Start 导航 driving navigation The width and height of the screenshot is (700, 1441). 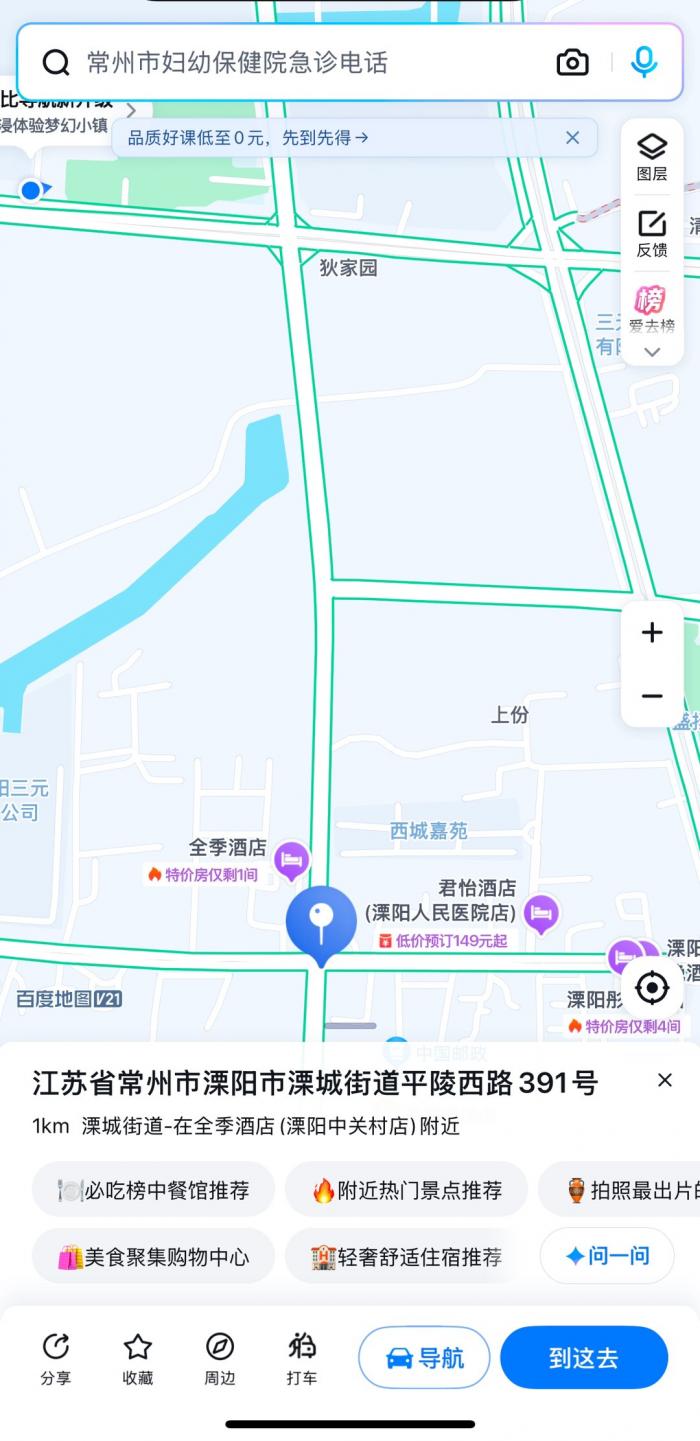424,1358
